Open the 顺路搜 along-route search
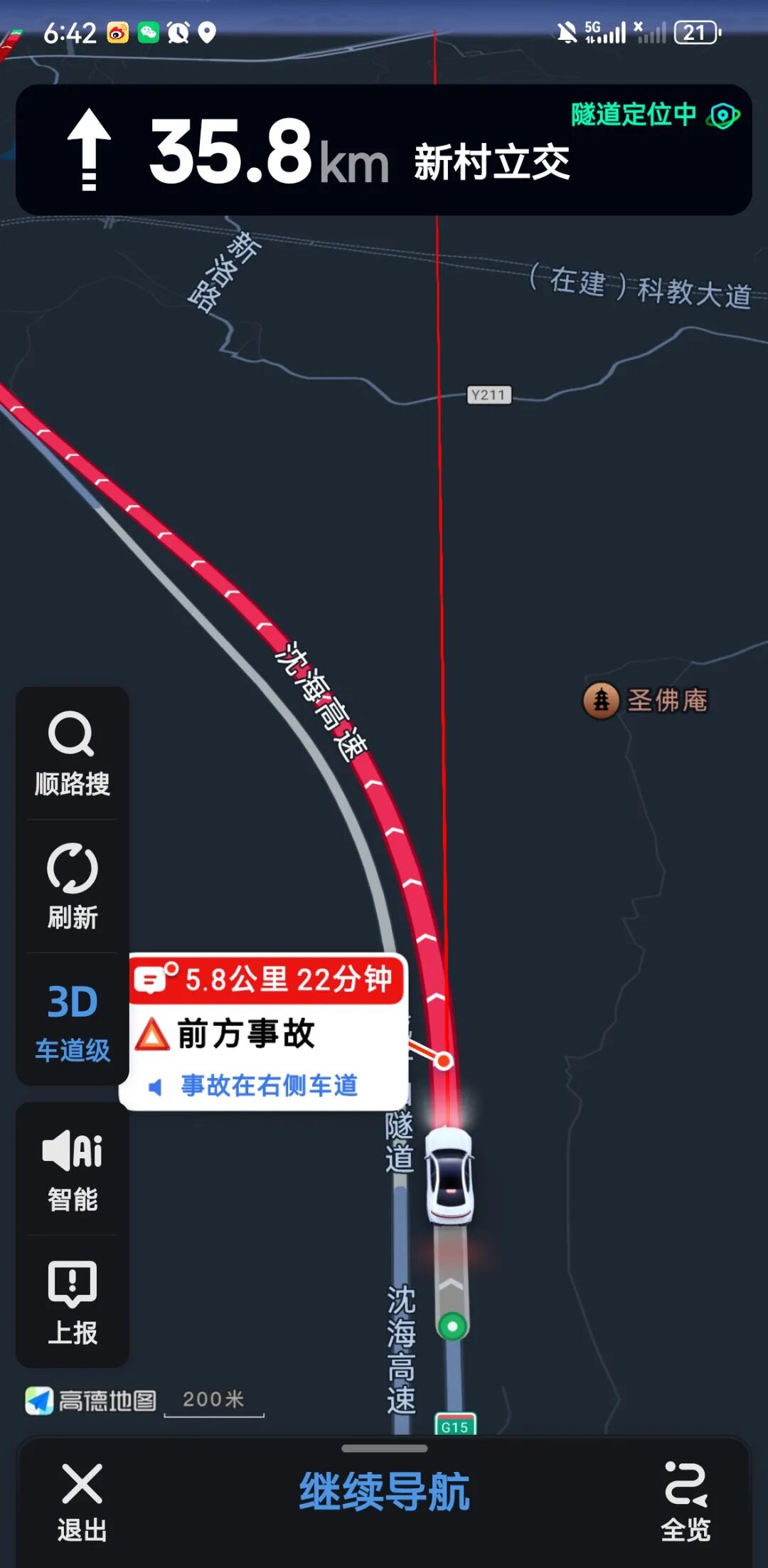This screenshot has width=768, height=1568. click(x=72, y=753)
